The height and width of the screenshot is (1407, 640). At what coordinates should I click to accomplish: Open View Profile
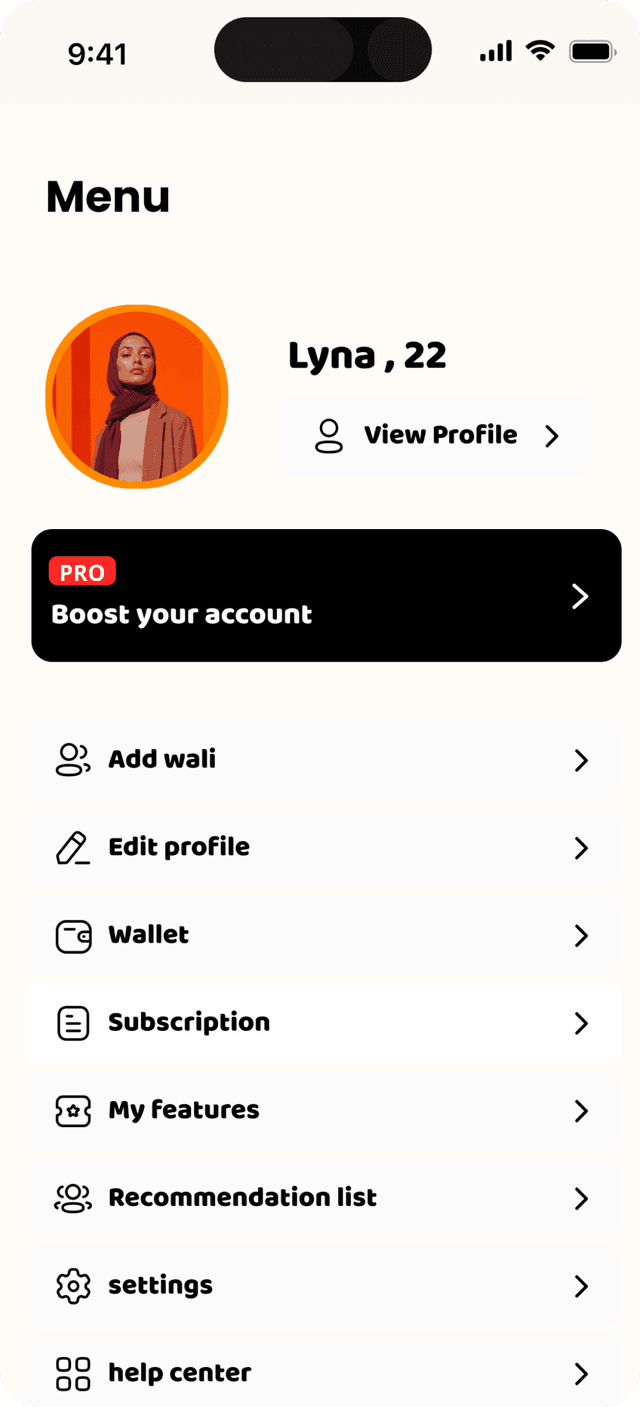[x=436, y=436]
